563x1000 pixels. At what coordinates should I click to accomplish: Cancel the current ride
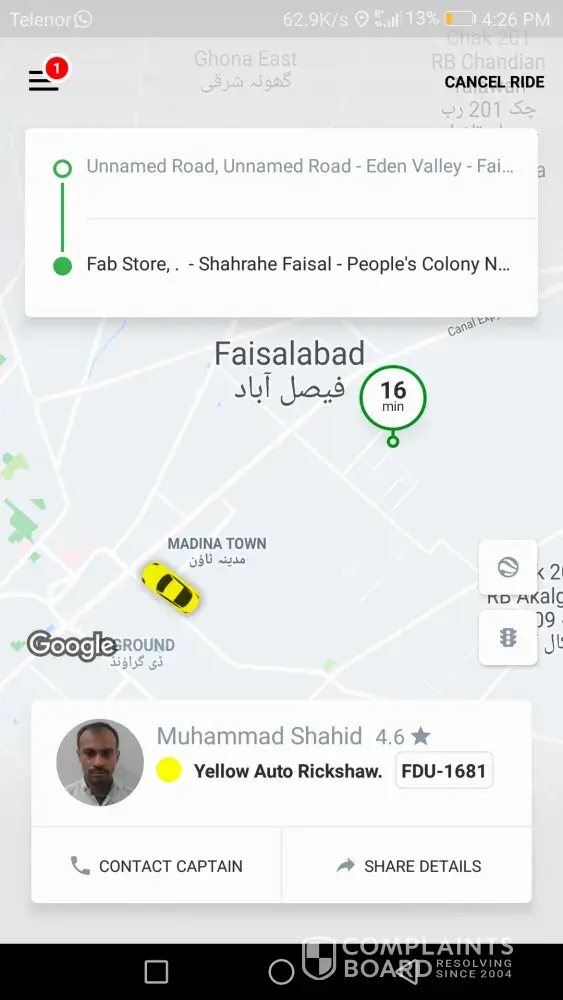[x=494, y=82]
